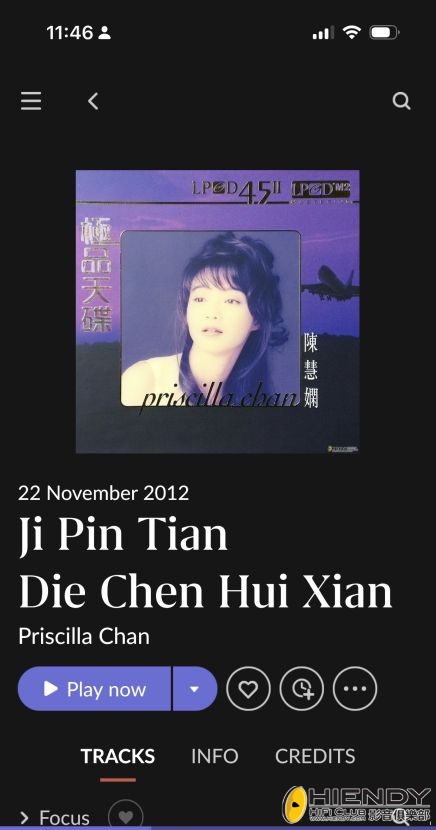Add album to favorites with heart icon
The height and width of the screenshot is (830, 436).
pyautogui.click(x=248, y=689)
